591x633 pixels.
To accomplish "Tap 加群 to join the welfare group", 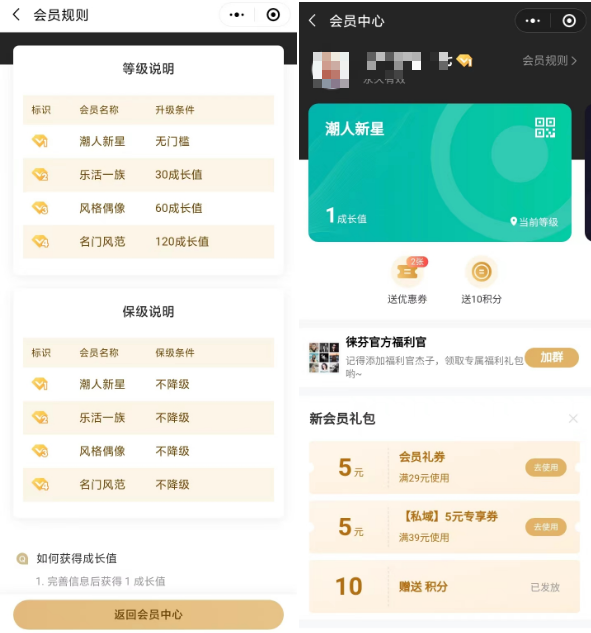I will [x=551, y=357].
